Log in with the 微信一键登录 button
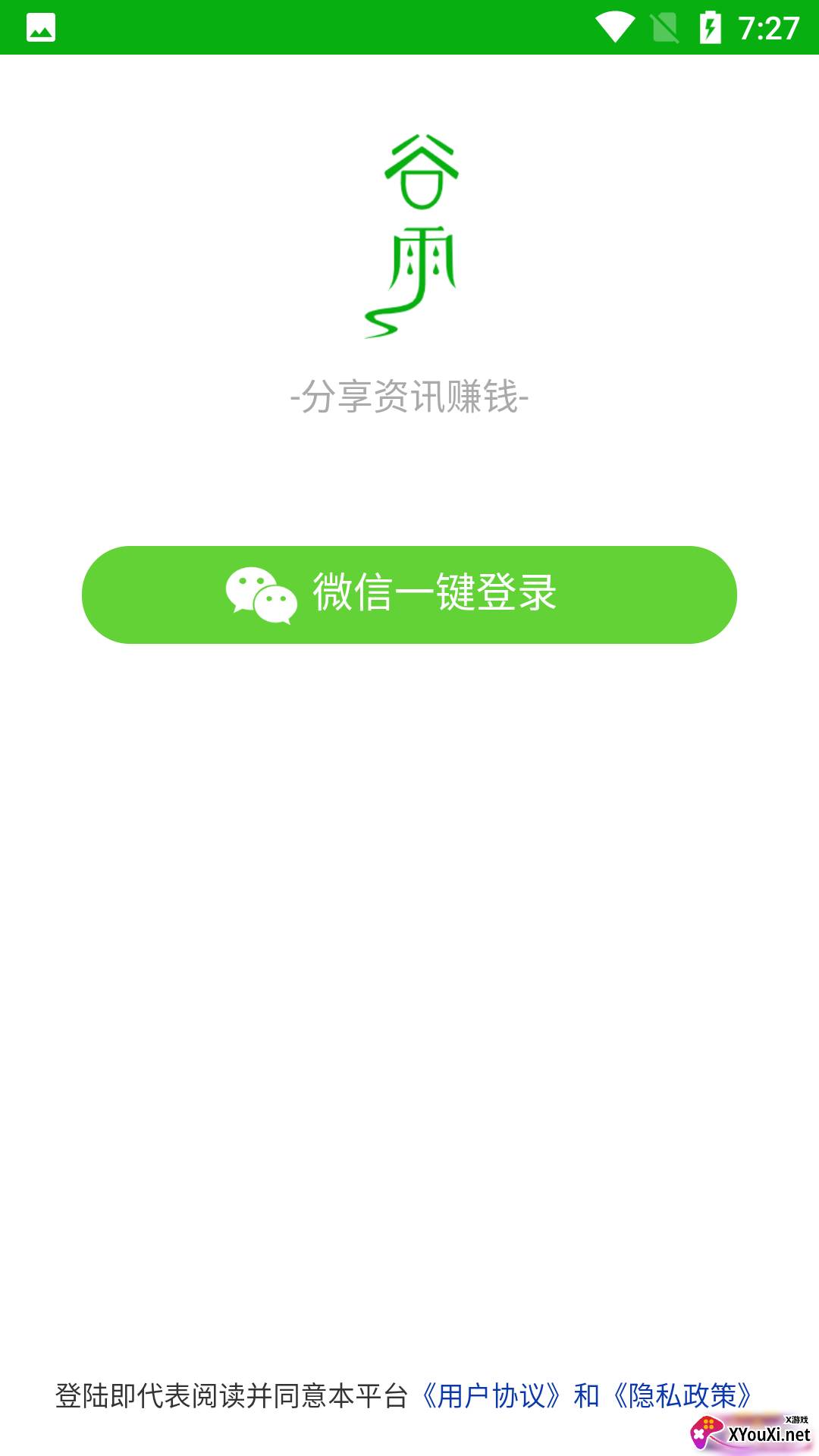Image resolution: width=819 pixels, height=1456 pixels. click(409, 595)
